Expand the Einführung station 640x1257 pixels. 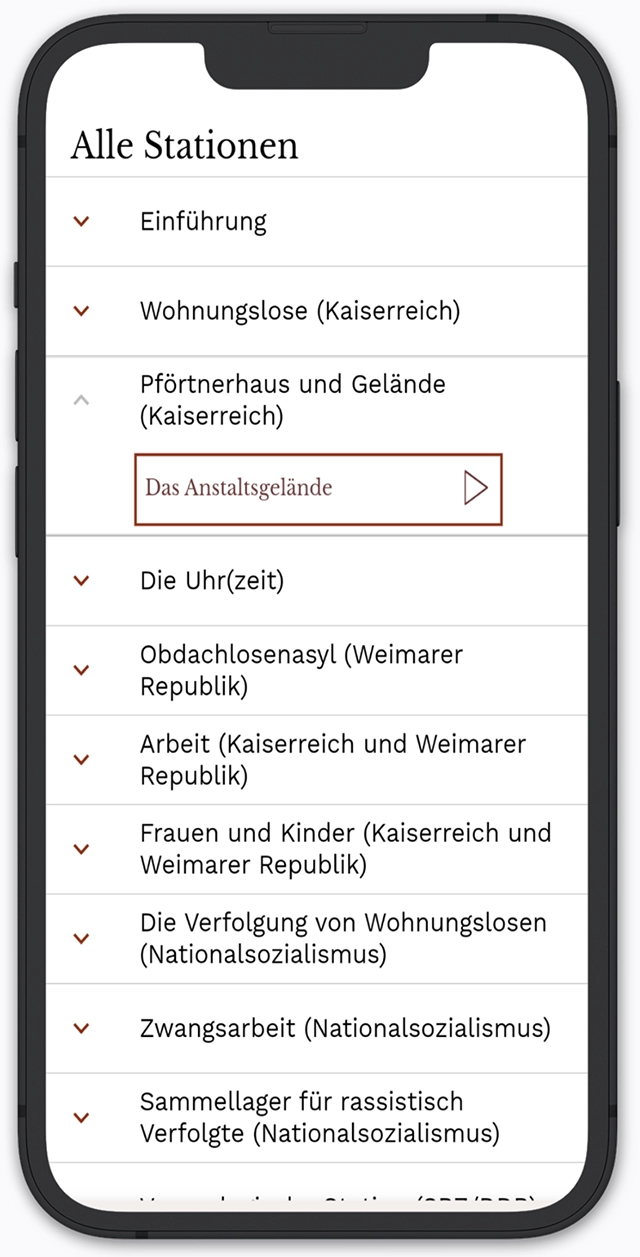[82, 221]
